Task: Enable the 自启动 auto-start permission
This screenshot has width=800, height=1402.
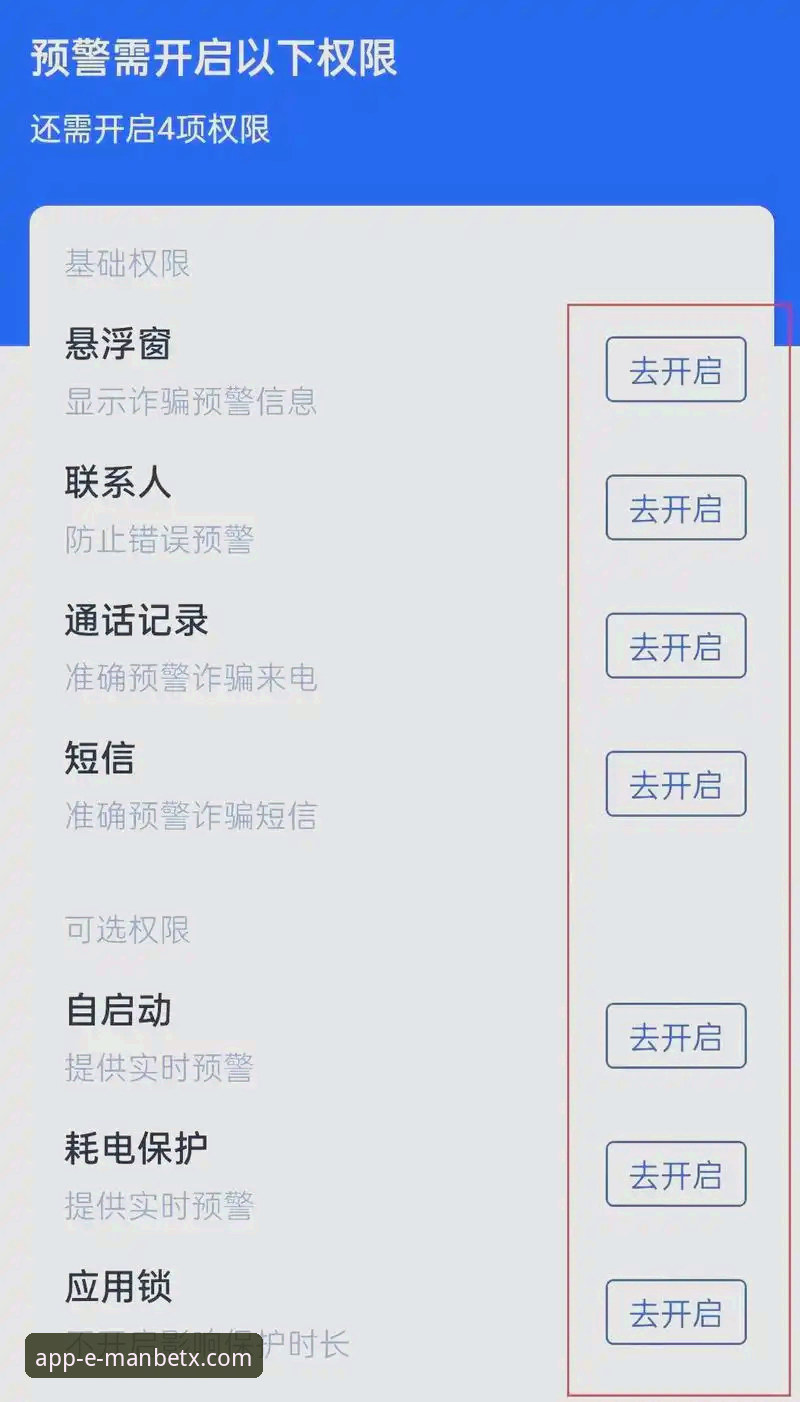Action: tap(676, 1036)
